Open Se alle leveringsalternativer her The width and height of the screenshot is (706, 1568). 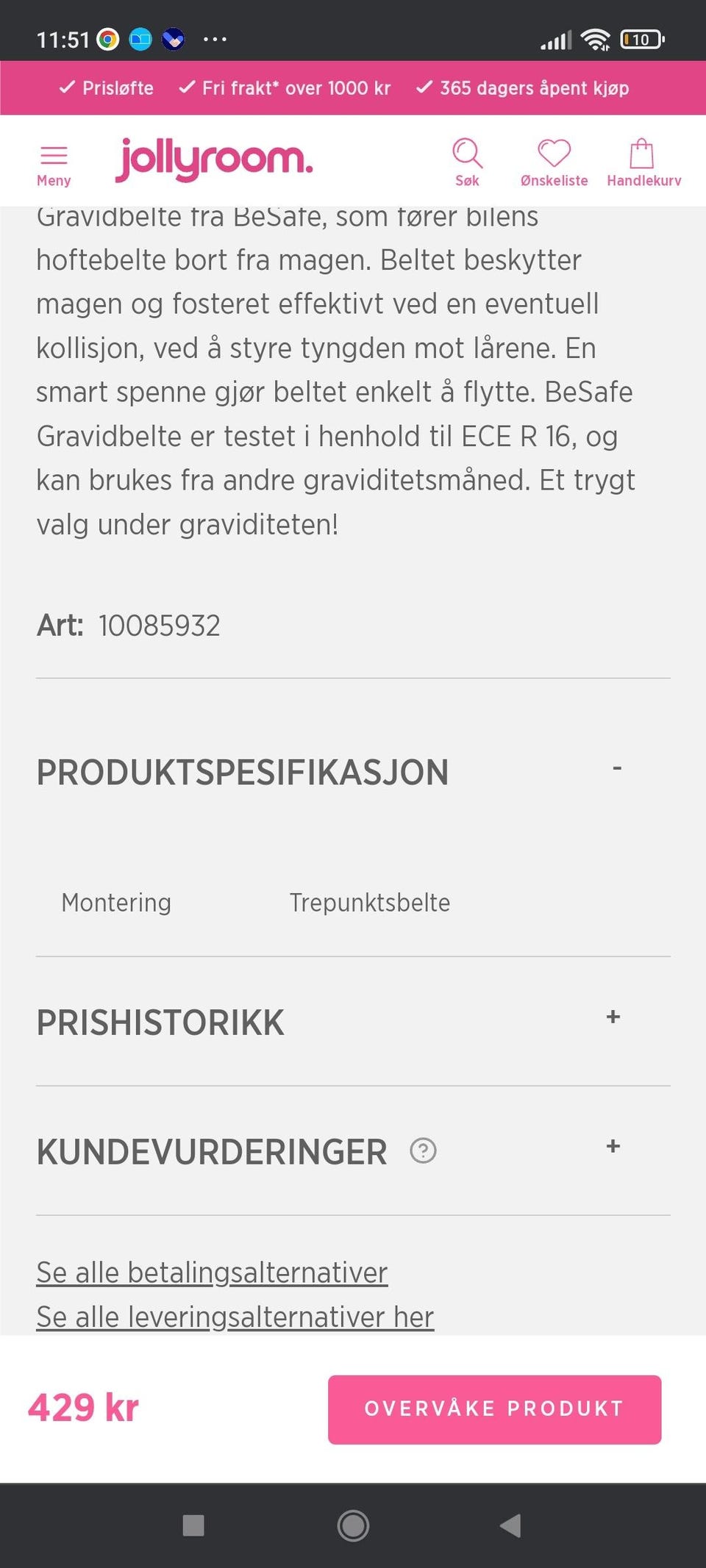tap(235, 1316)
